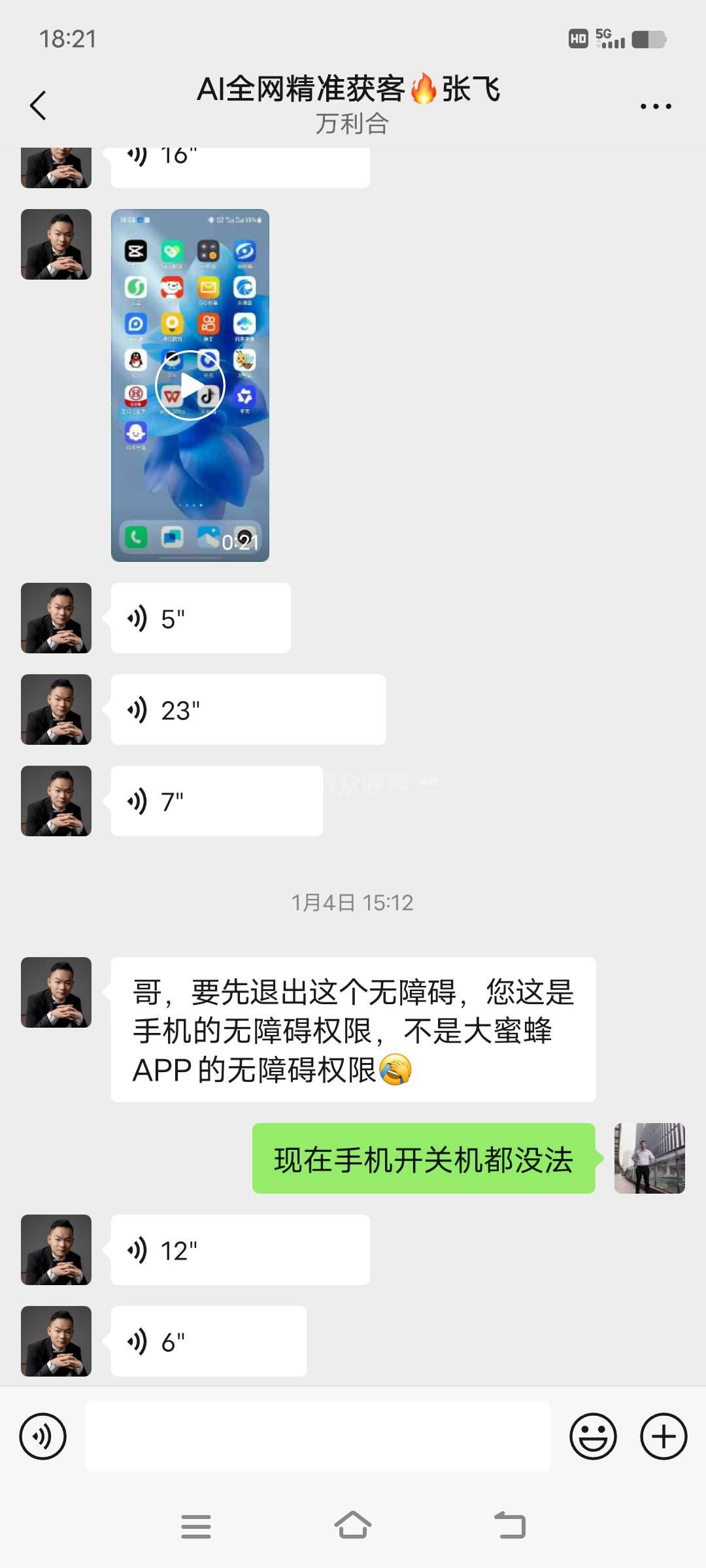
Task: Switch to voice input mode
Action: (x=43, y=1436)
